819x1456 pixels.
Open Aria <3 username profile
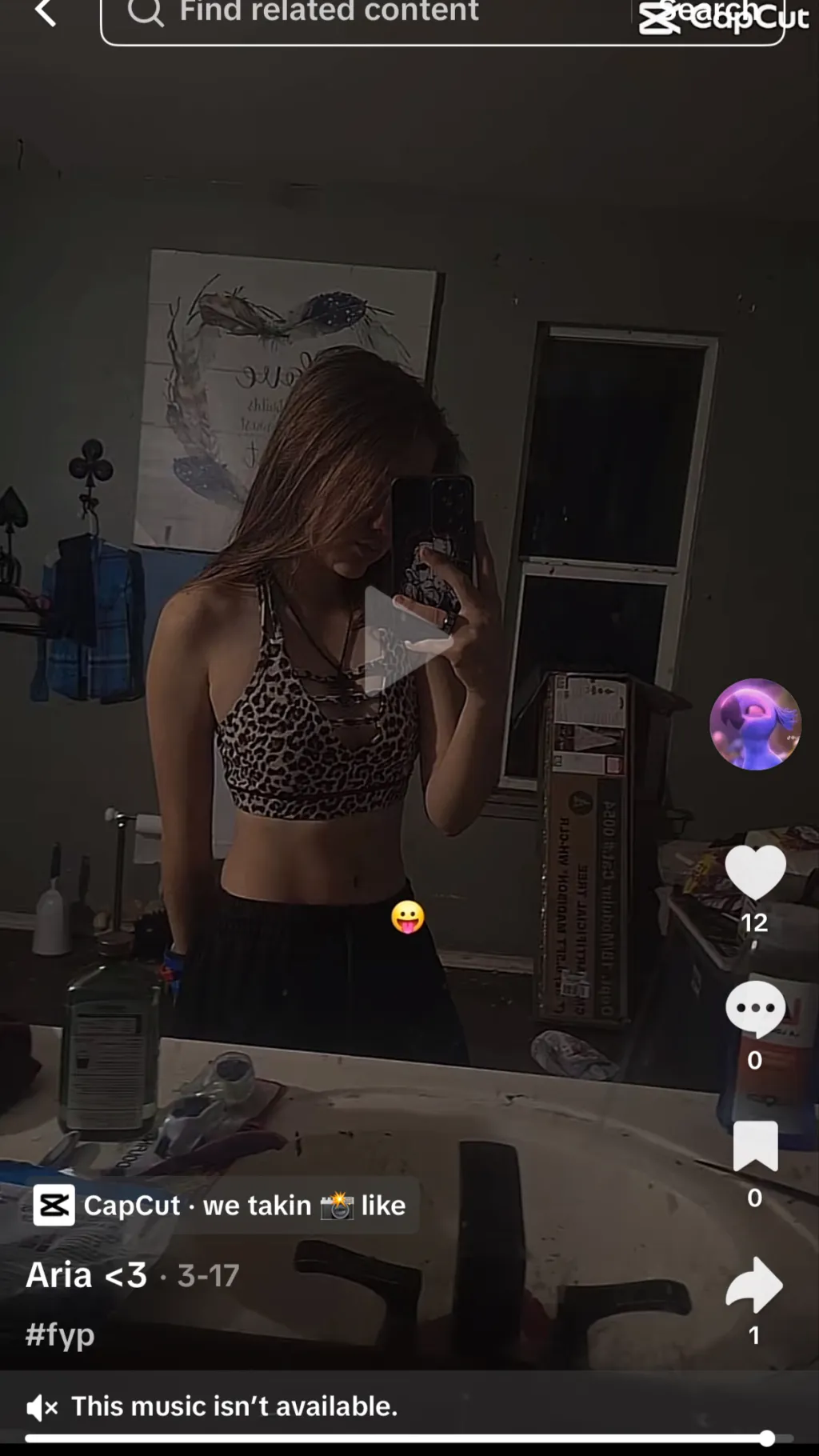coord(86,1275)
